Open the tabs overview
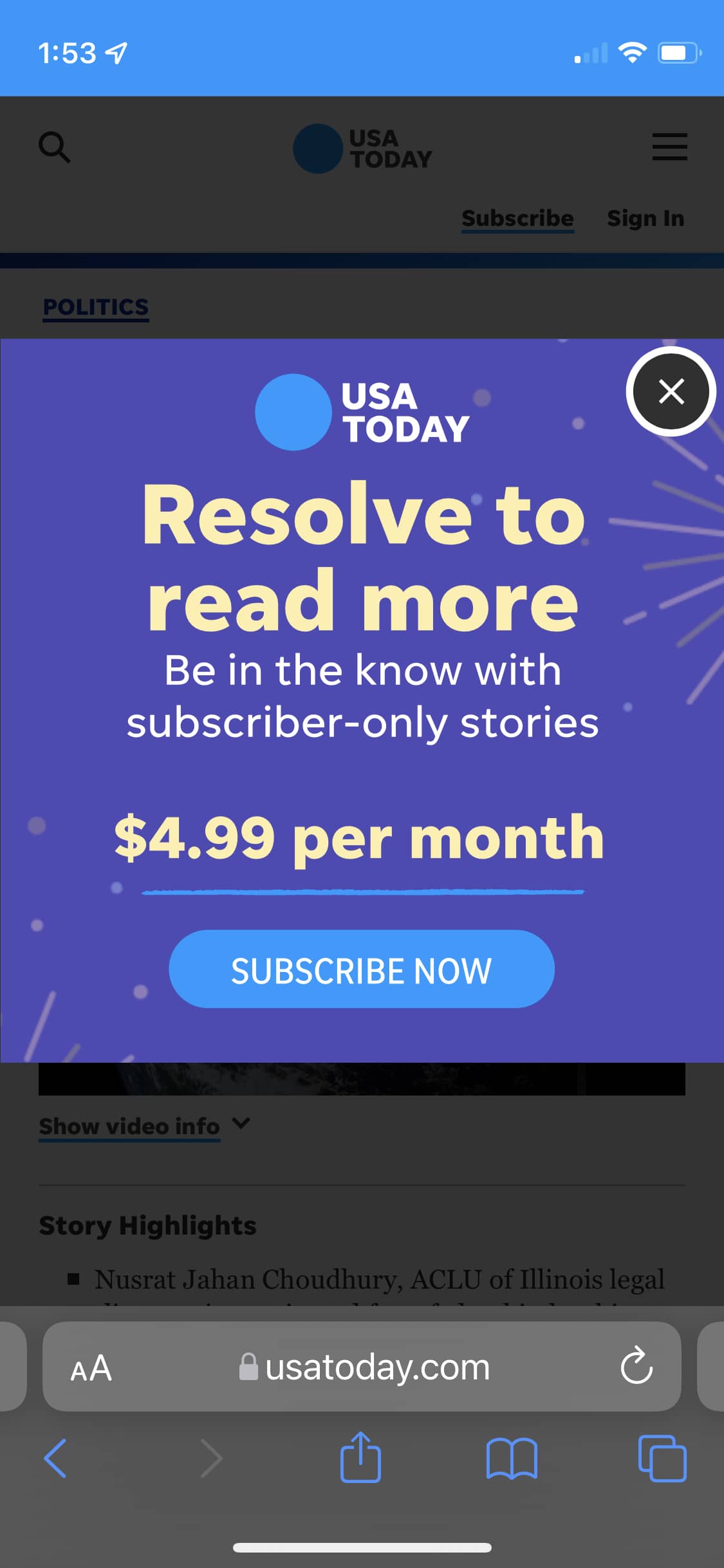Image resolution: width=724 pixels, height=1568 pixels. (662, 1459)
